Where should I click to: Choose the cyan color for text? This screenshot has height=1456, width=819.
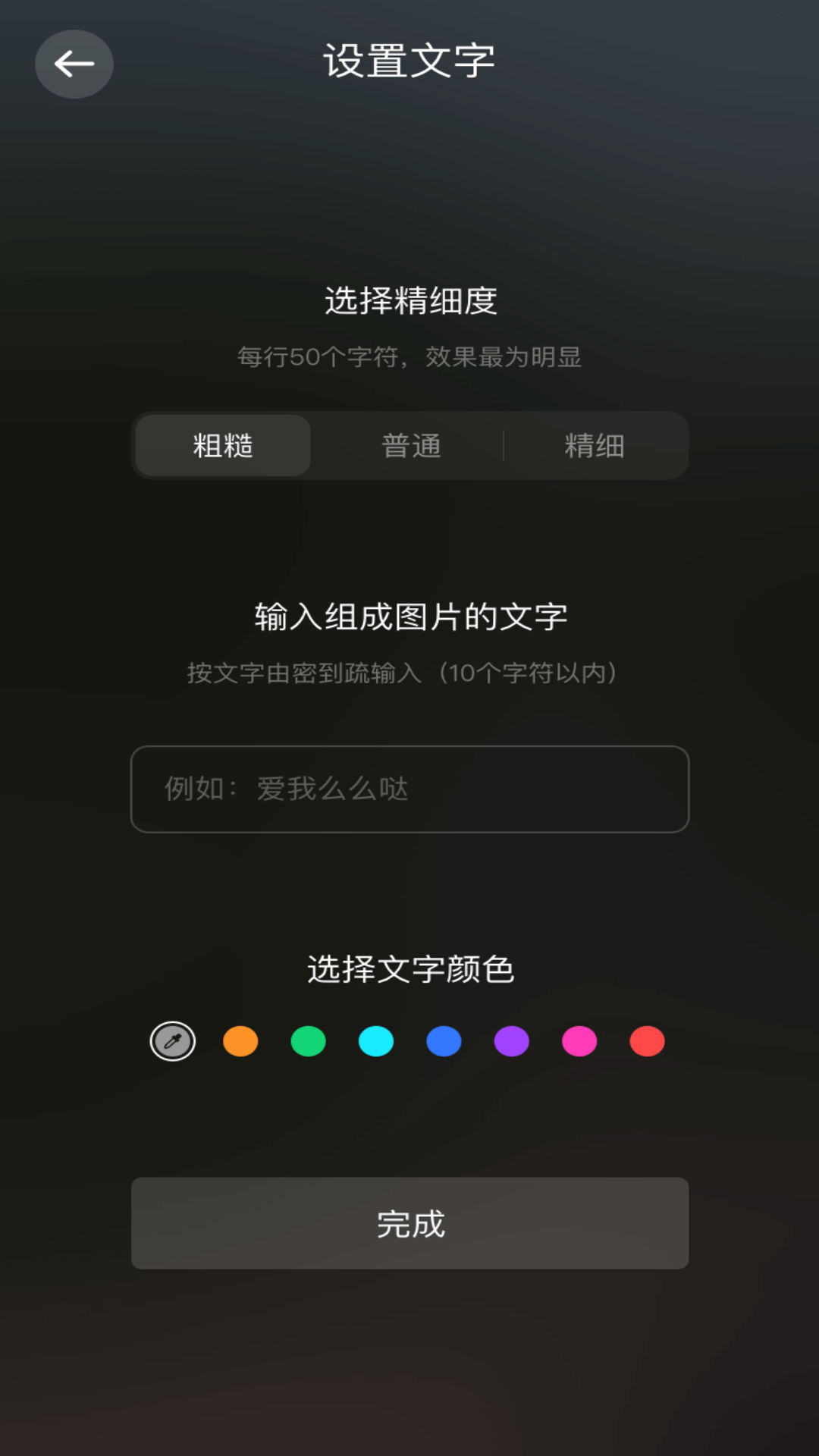click(375, 1041)
